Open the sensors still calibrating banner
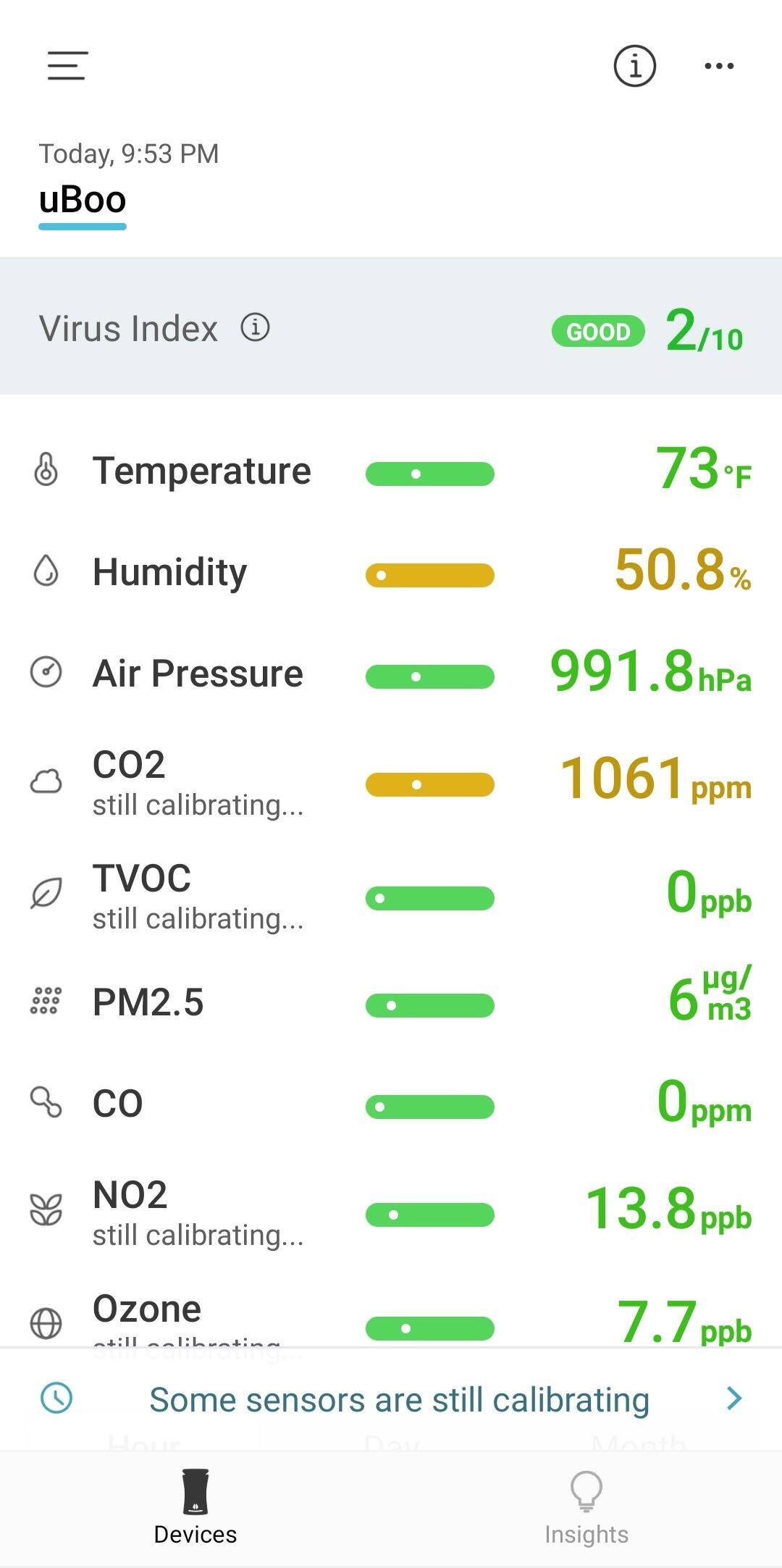The image size is (782, 1568). pos(398,1399)
